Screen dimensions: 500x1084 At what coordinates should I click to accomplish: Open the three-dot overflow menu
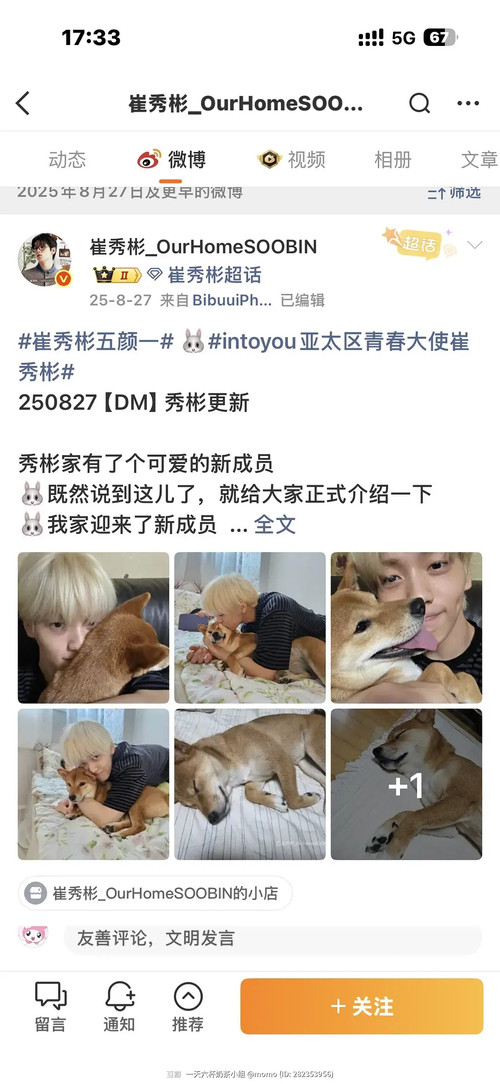(468, 103)
